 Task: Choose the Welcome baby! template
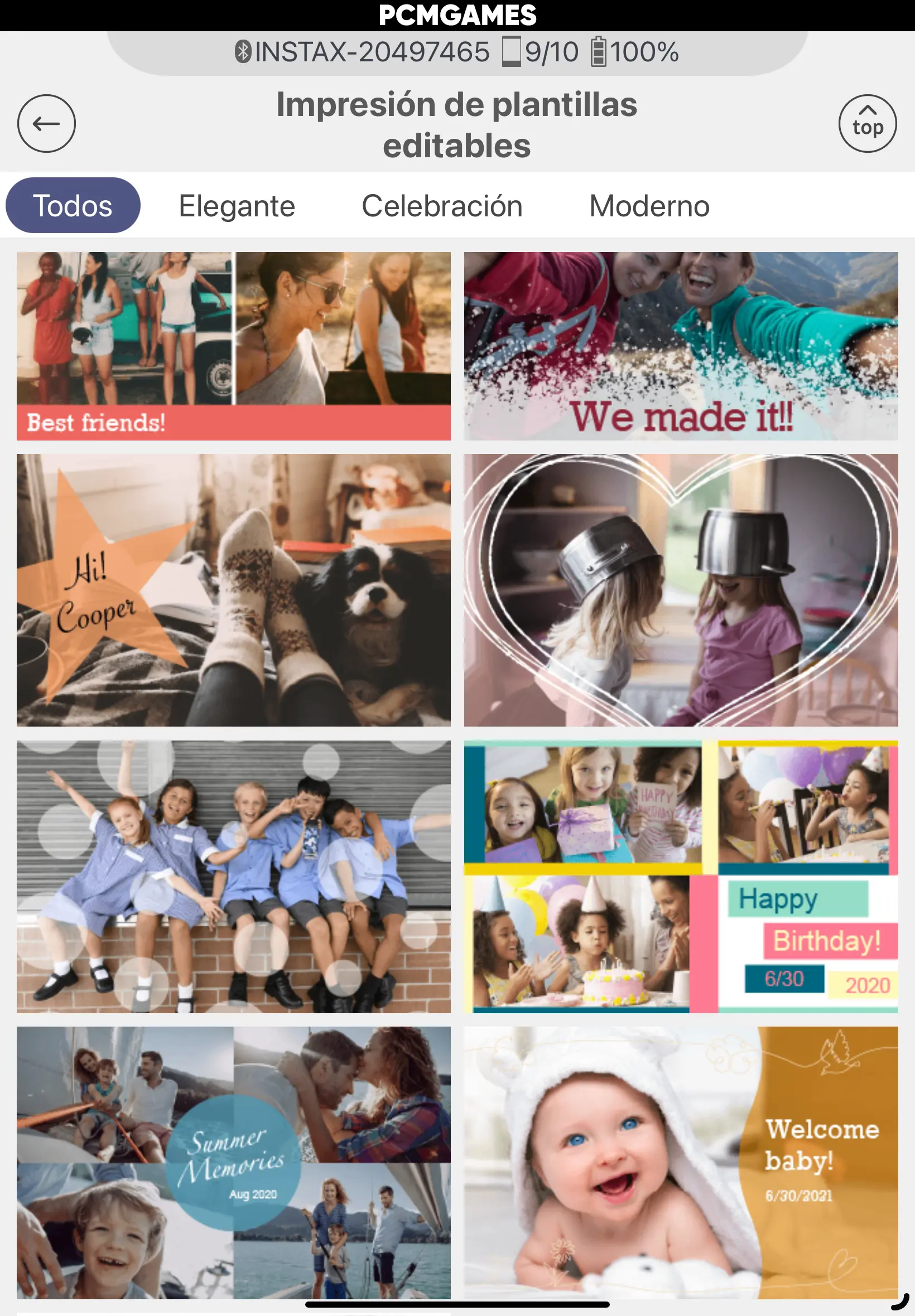pyautogui.click(x=681, y=1162)
